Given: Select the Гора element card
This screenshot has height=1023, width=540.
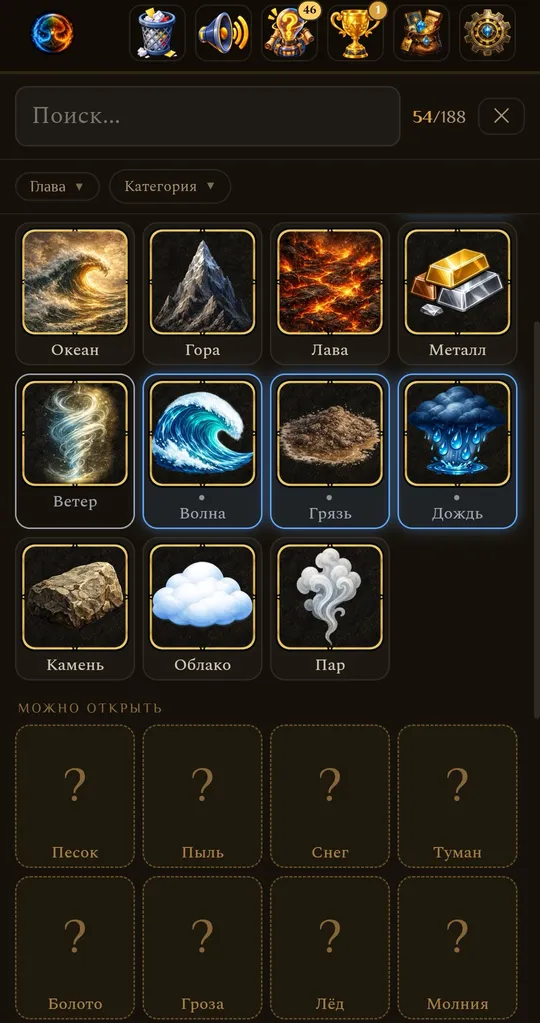Looking at the screenshot, I should (x=202, y=294).
